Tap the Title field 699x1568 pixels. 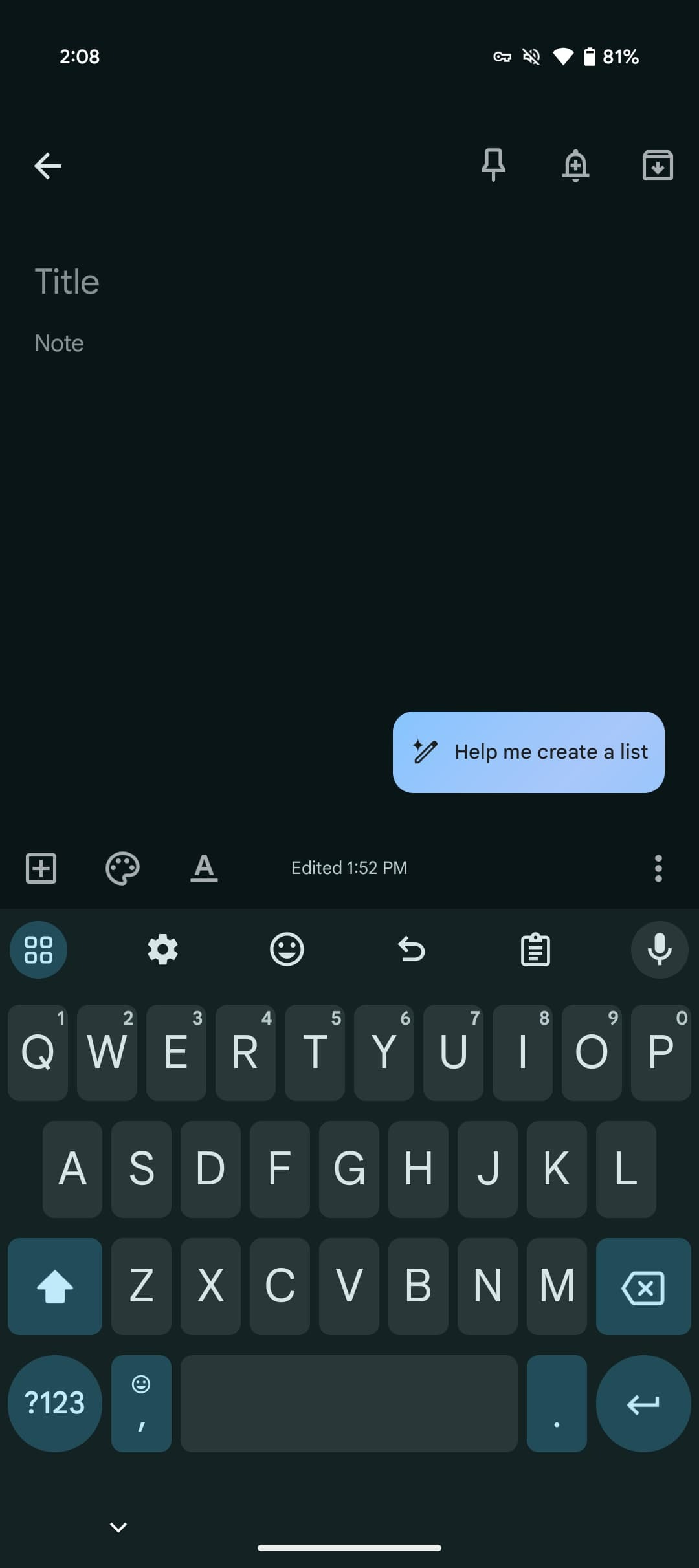[x=349, y=282]
